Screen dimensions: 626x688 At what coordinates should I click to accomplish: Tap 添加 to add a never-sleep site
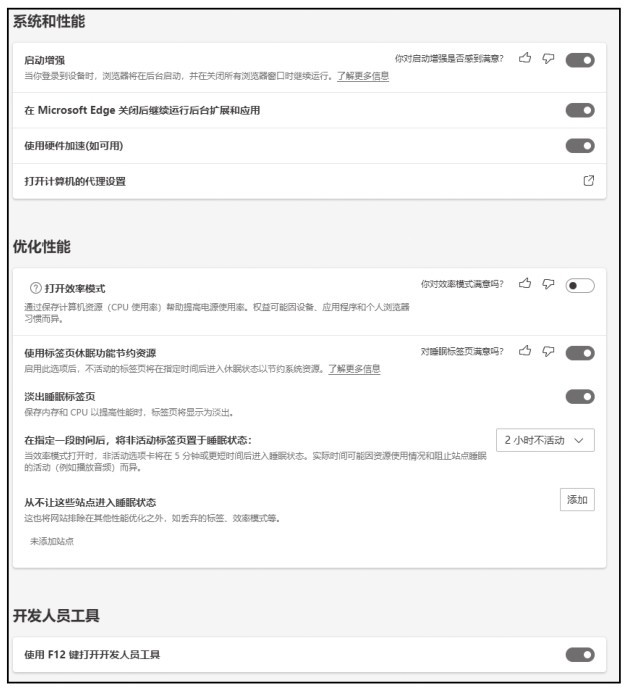point(577,500)
